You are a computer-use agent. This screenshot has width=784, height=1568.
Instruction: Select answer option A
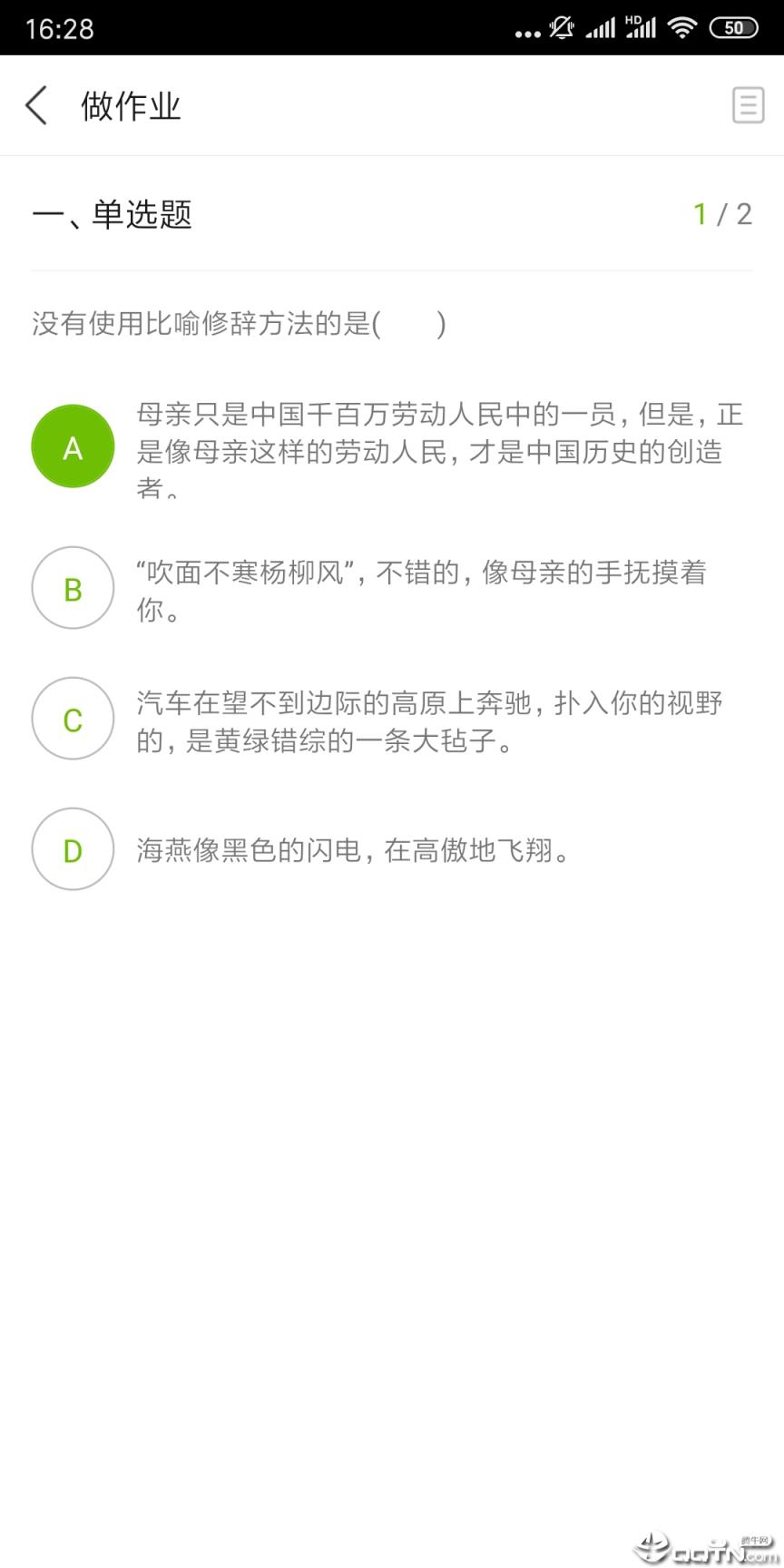[73, 446]
